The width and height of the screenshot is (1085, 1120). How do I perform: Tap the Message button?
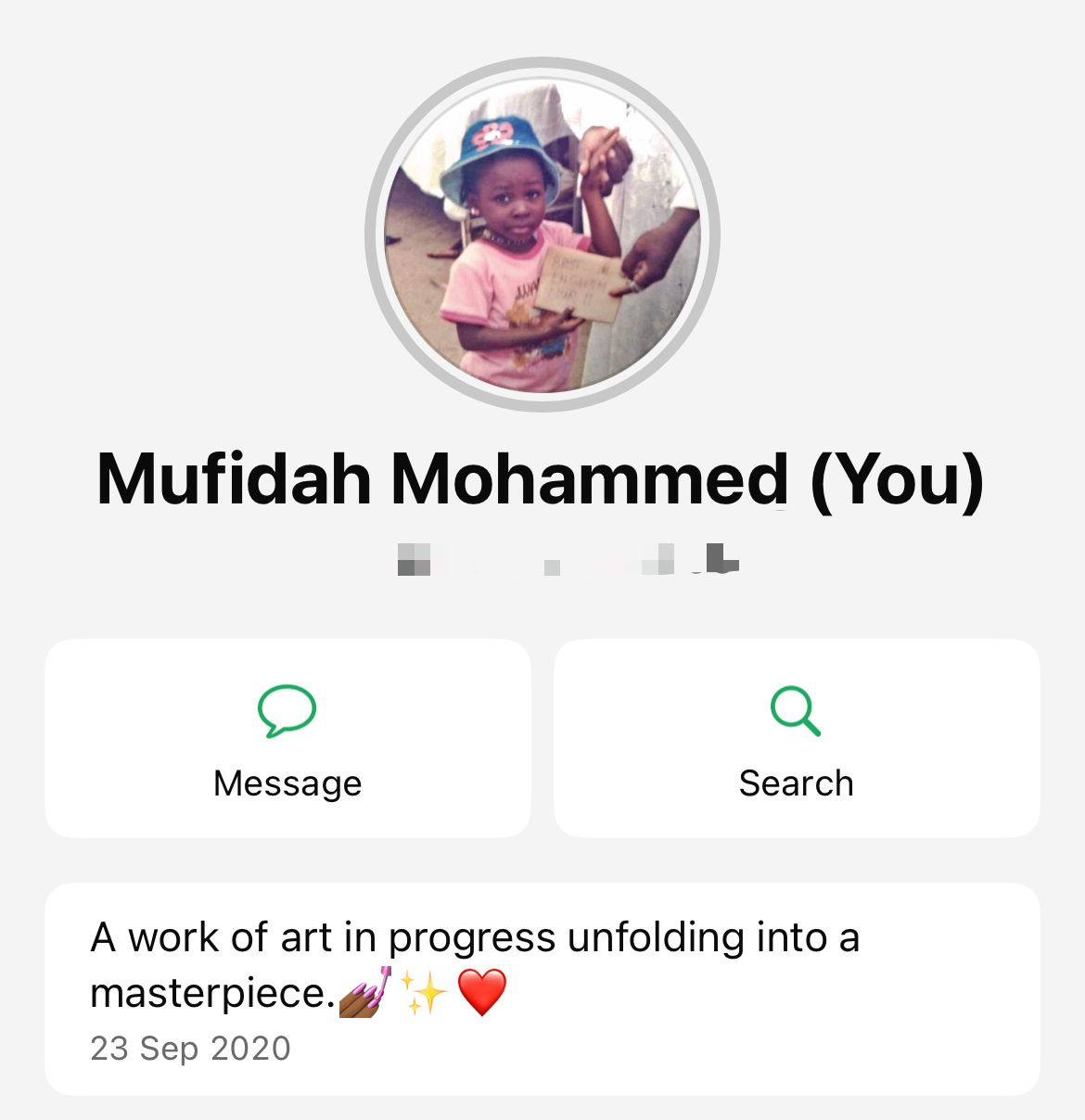tap(287, 739)
